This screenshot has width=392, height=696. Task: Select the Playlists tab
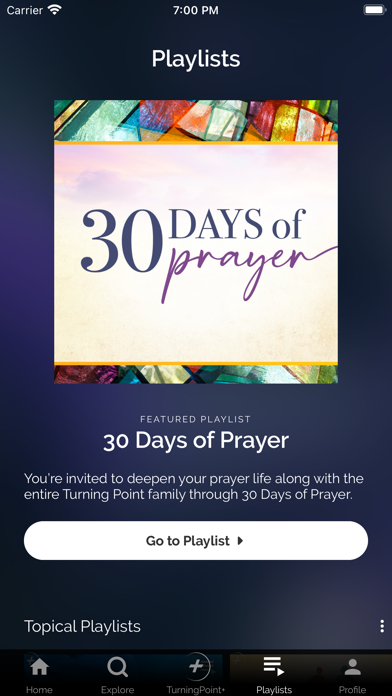(x=274, y=675)
